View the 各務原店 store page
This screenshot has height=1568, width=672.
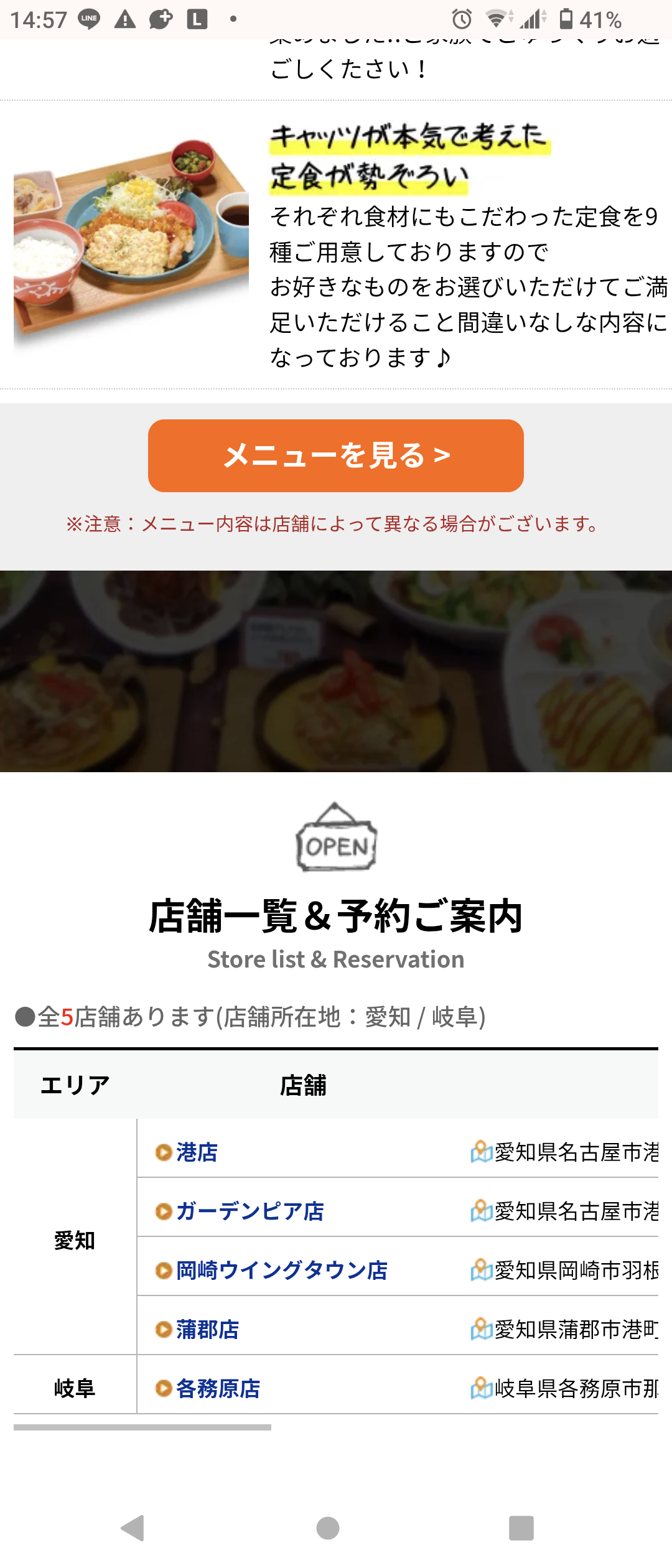pos(218,1389)
